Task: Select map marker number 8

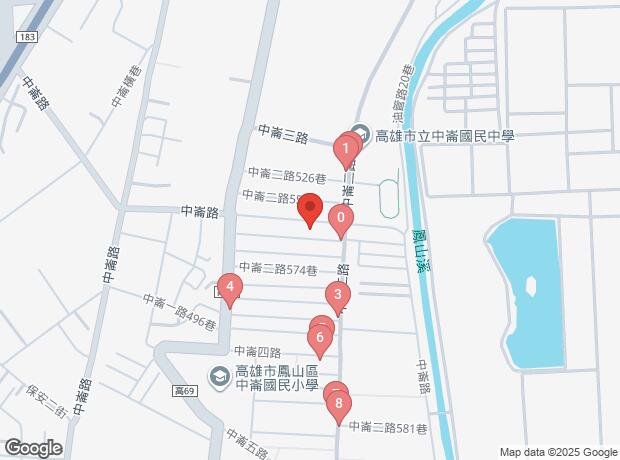Action: (339, 405)
